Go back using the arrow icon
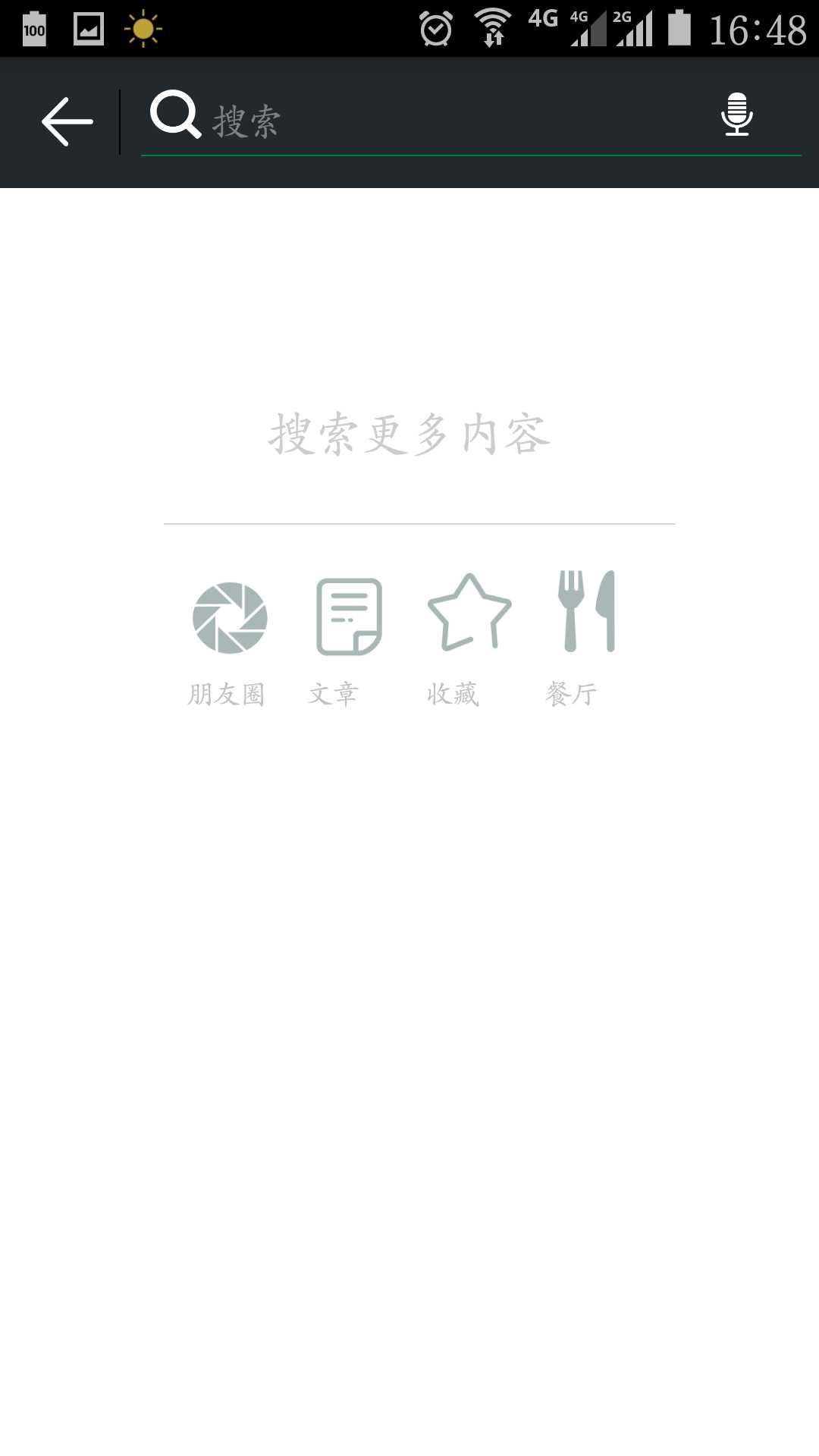Image resolution: width=819 pixels, height=1456 pixels. tap(67, 121)
